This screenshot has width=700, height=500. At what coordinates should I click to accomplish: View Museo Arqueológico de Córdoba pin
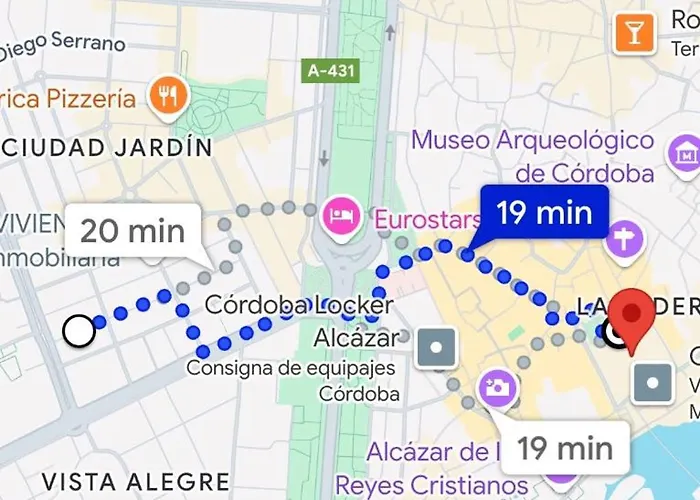tap(687, 154)
